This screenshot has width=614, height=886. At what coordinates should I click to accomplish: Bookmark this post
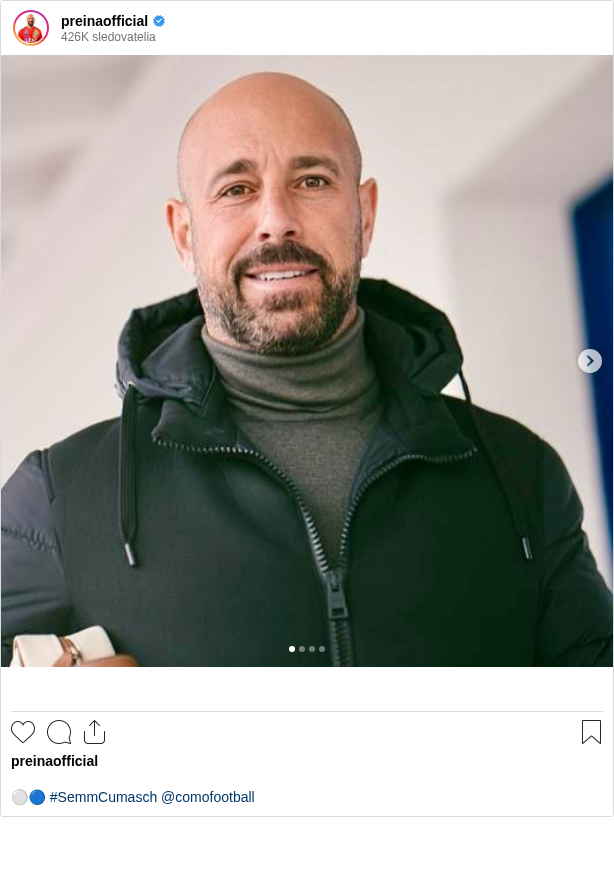tap(591, 732)
